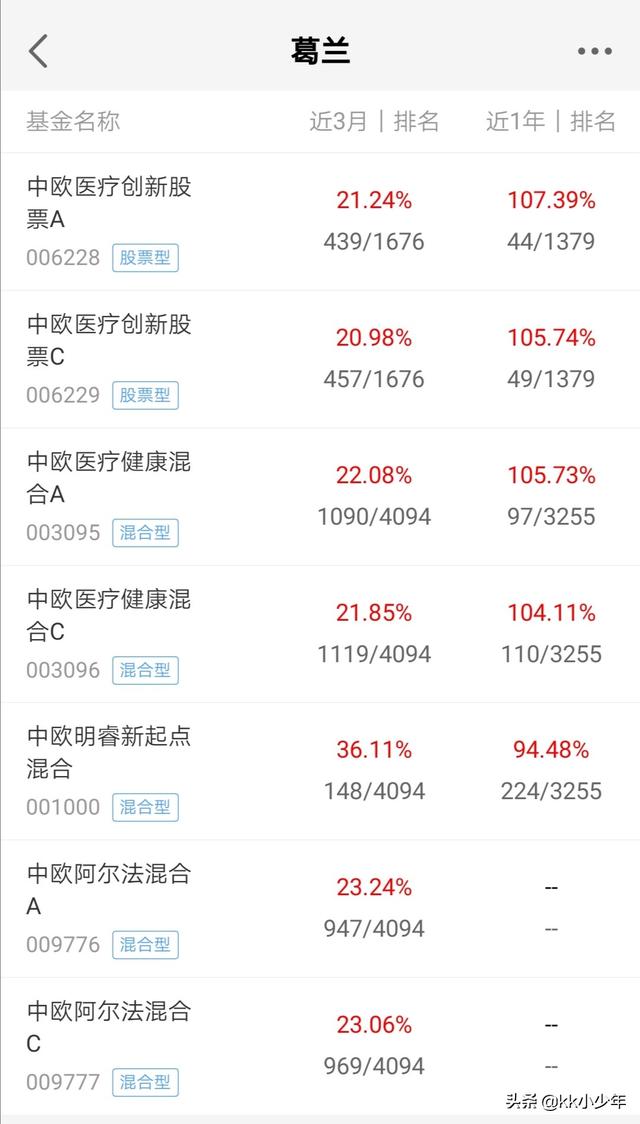Open fund 中欧医疗创新股票C (006229)
640x1124 pixels.
(320, 359)
